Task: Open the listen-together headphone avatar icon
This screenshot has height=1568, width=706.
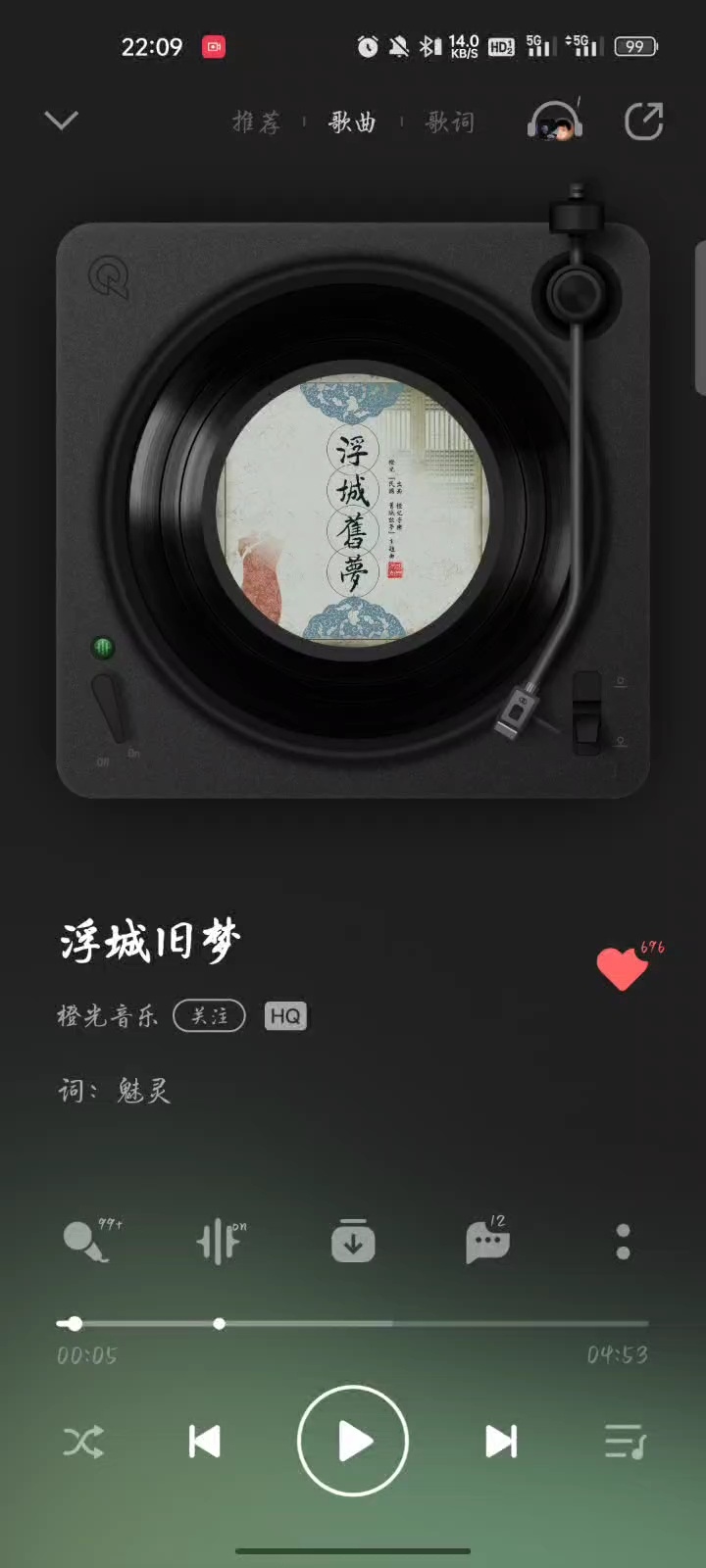Action: click(x=555, y=122)
